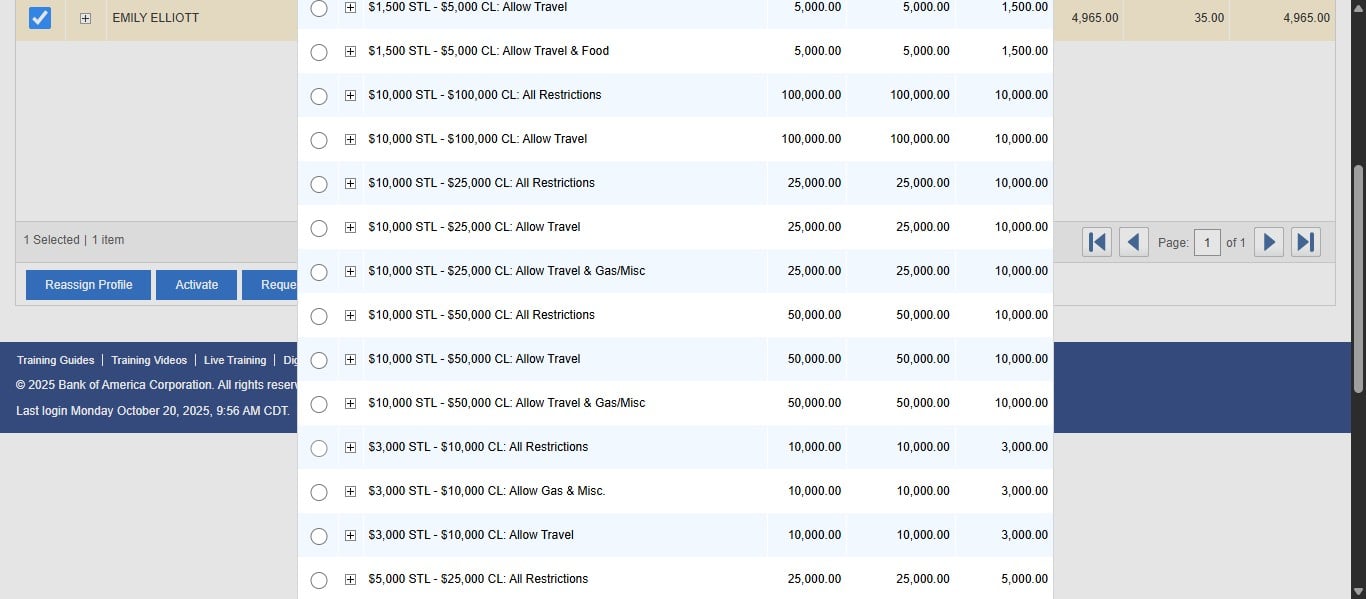
Task: Pick $3,000 STL - $10,000 CL: Allow Gas & Misc.
Action: tap(319, 492)
